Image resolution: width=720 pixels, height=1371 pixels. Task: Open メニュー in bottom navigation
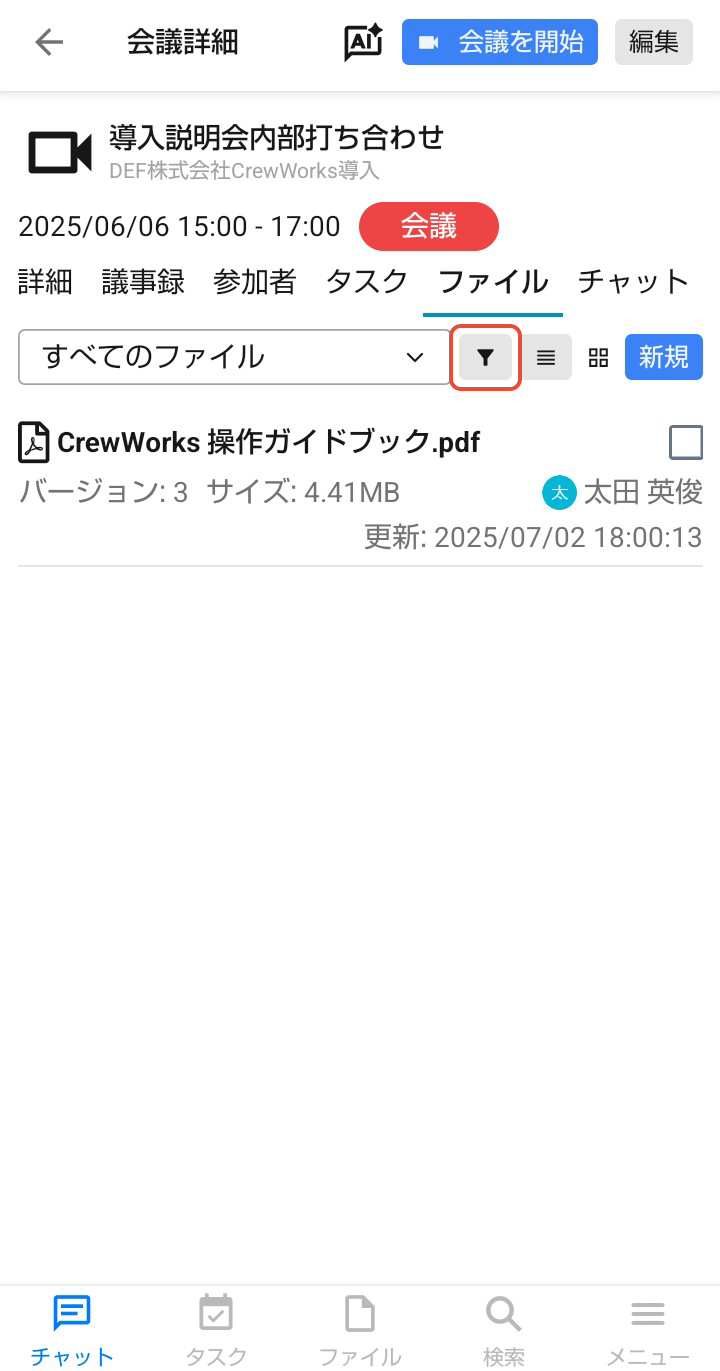click(648, 1329)
